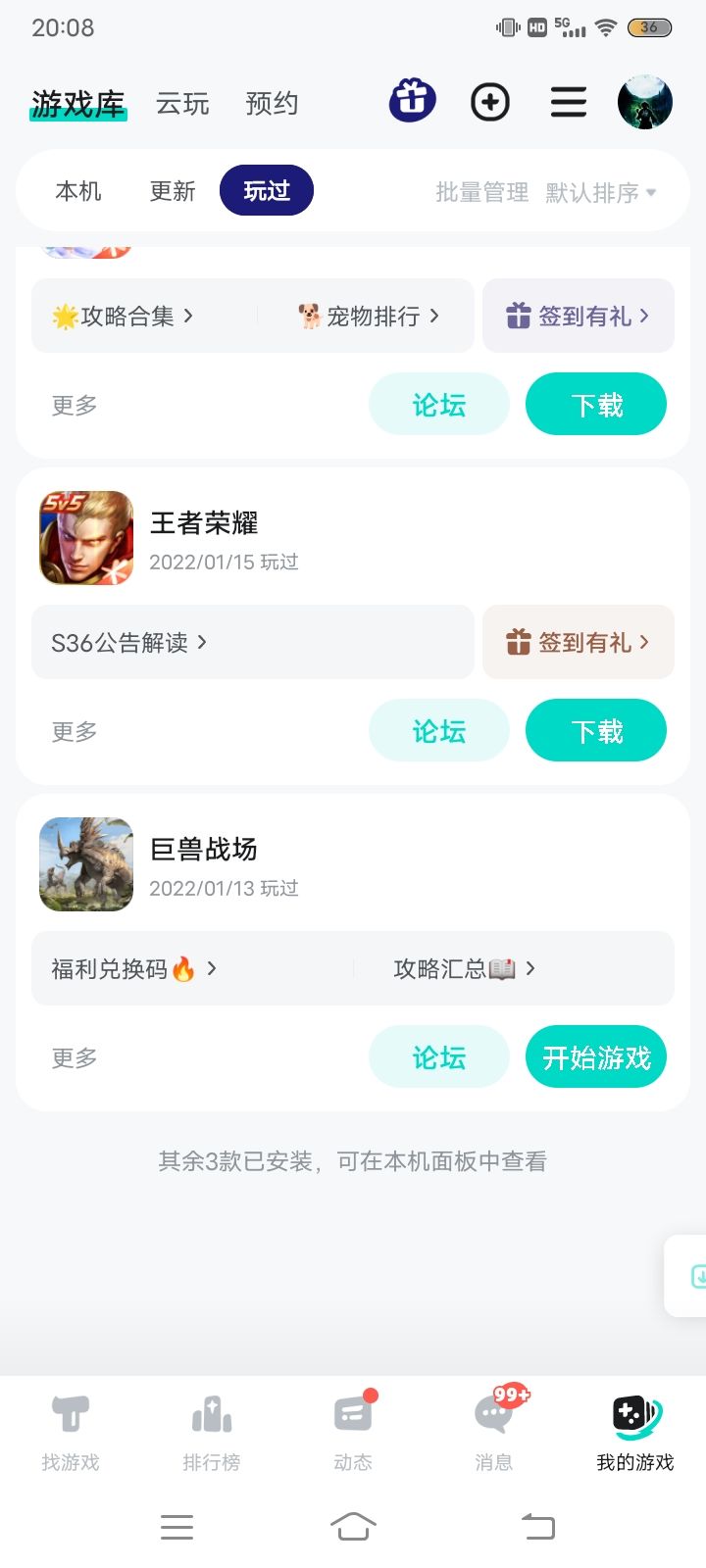Tap the plus circle icon

[490, 102]
